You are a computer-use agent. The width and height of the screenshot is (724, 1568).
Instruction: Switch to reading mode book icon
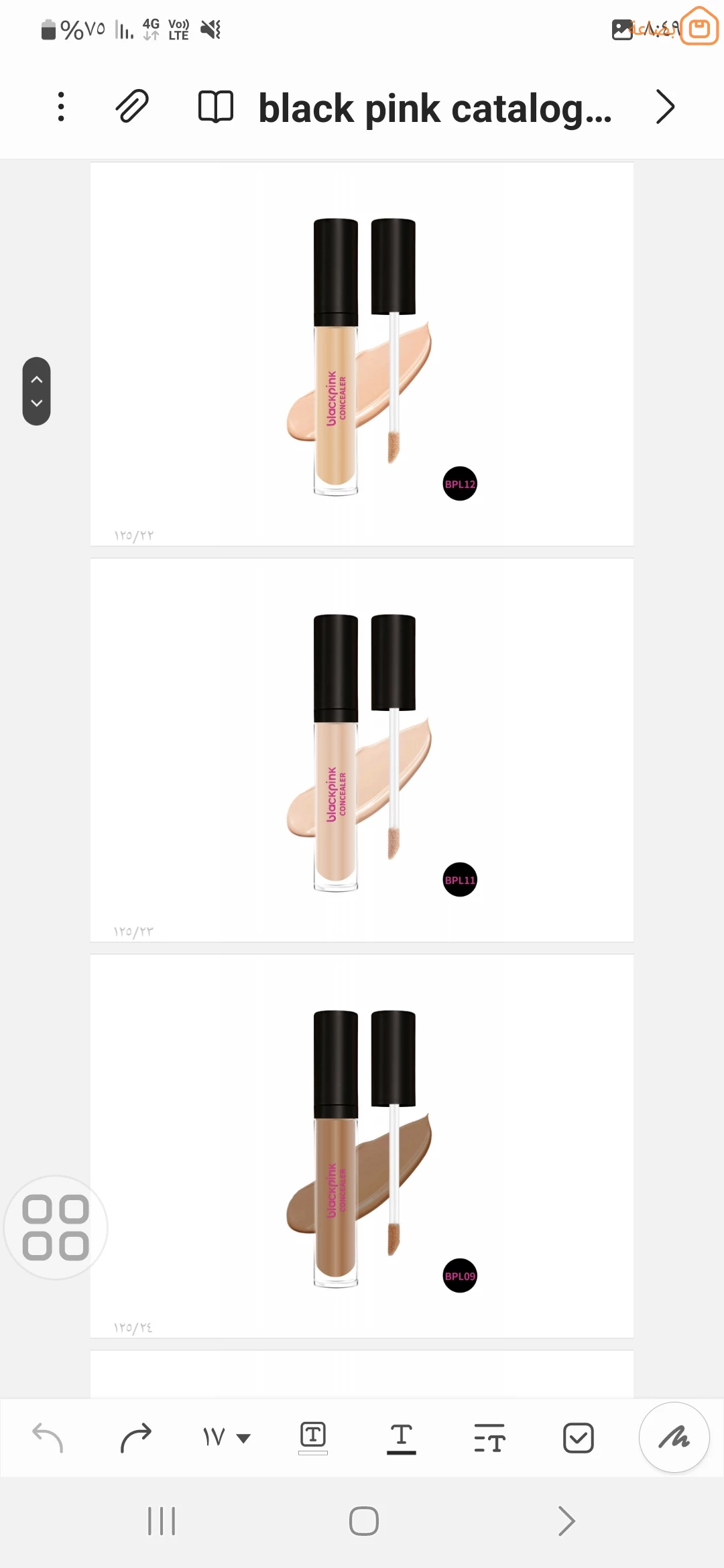click(x=216, y=107)
